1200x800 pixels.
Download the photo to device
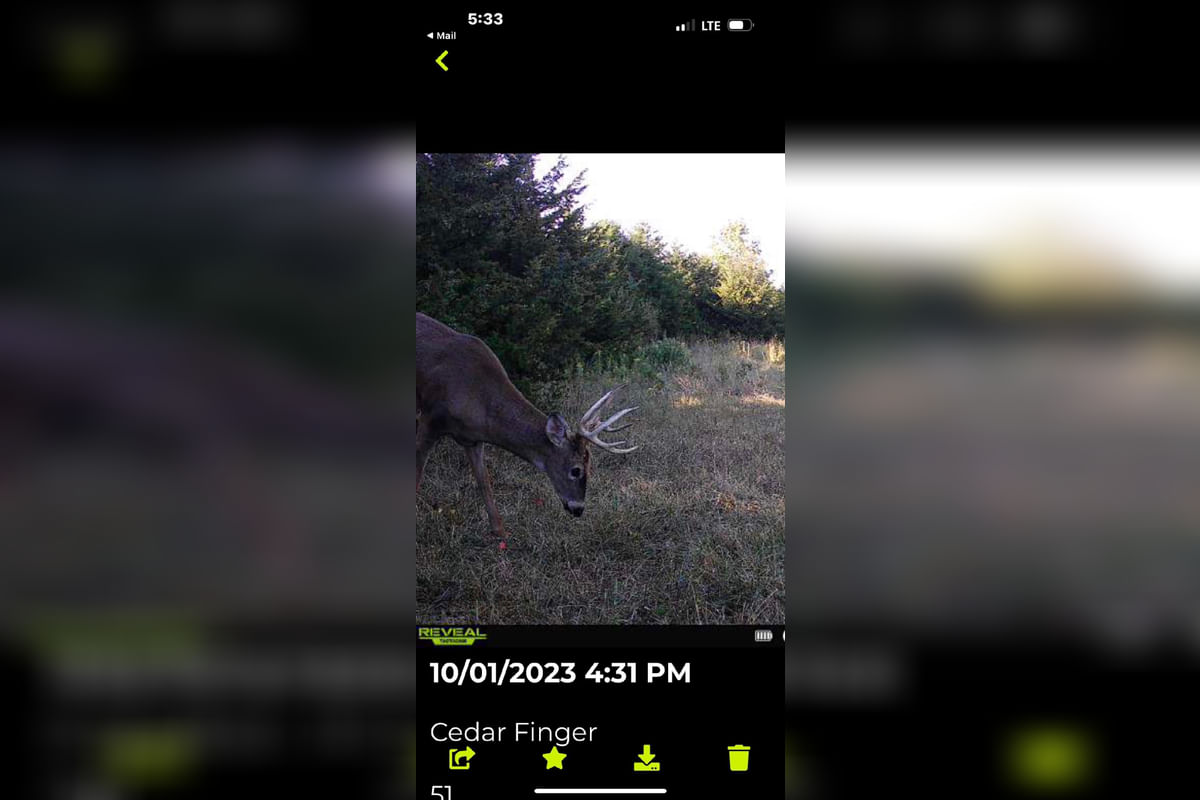(x=647, y=758)
